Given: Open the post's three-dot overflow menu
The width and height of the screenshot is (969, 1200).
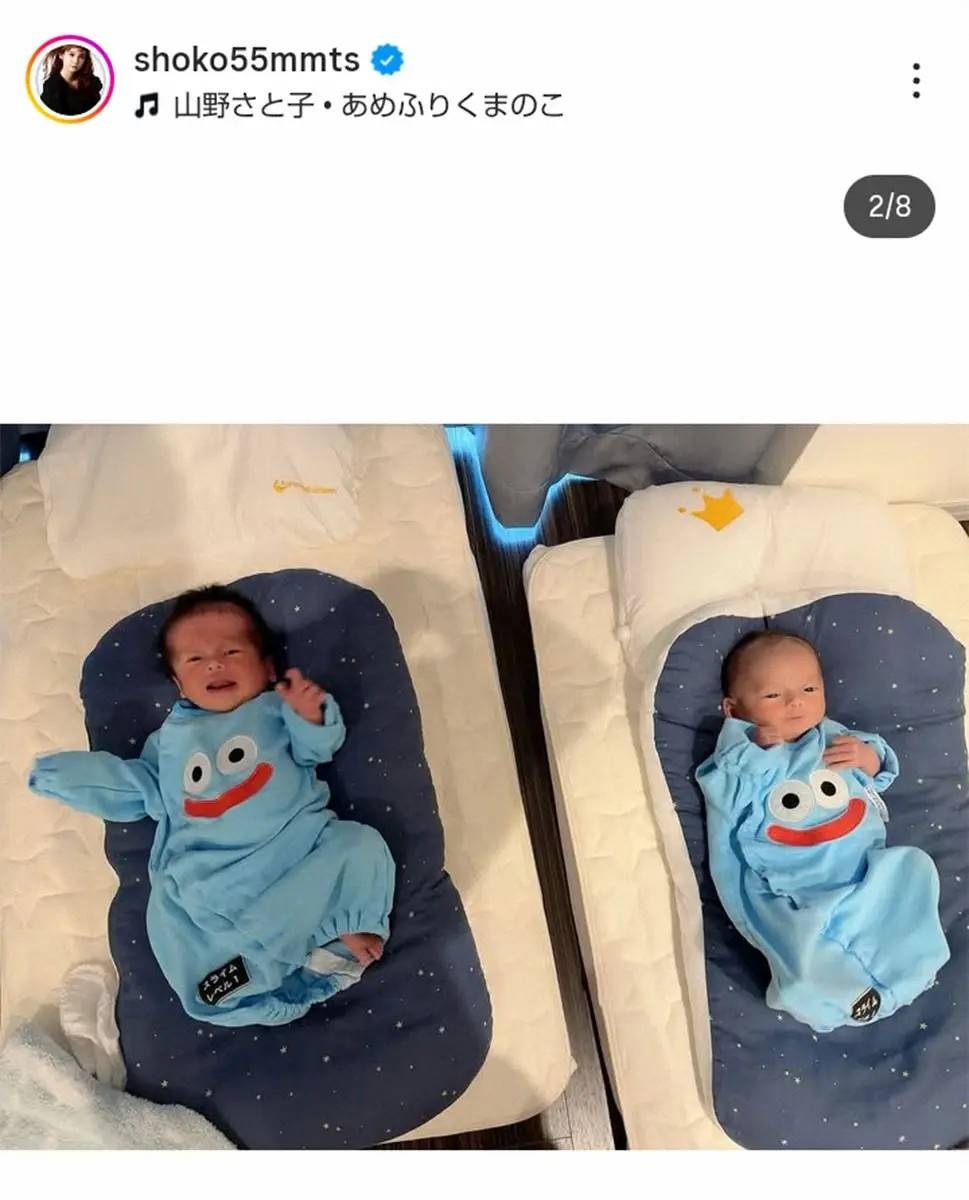Looking at the screenshot, I should 915,80.
